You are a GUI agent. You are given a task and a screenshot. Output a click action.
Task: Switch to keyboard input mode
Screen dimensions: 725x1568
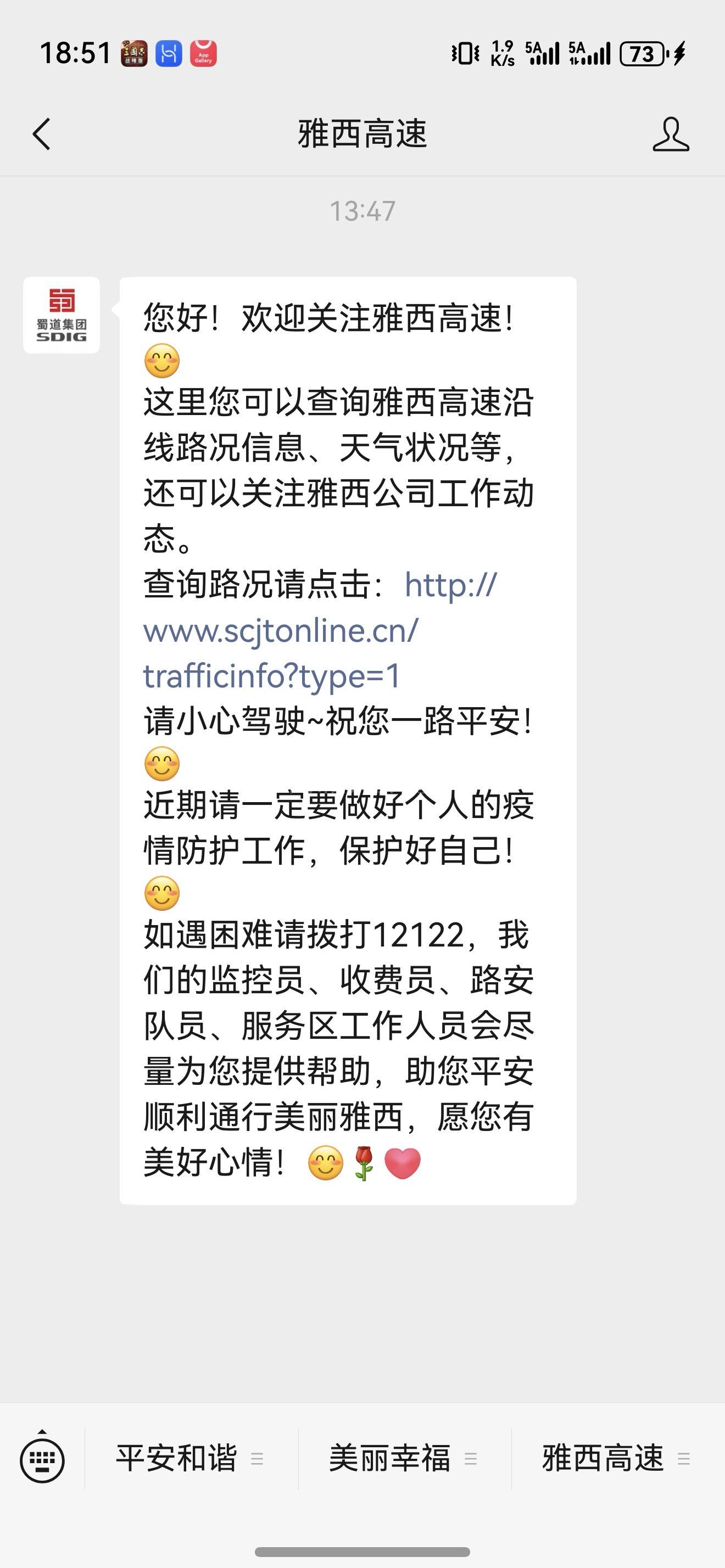tap(42, 1458)
